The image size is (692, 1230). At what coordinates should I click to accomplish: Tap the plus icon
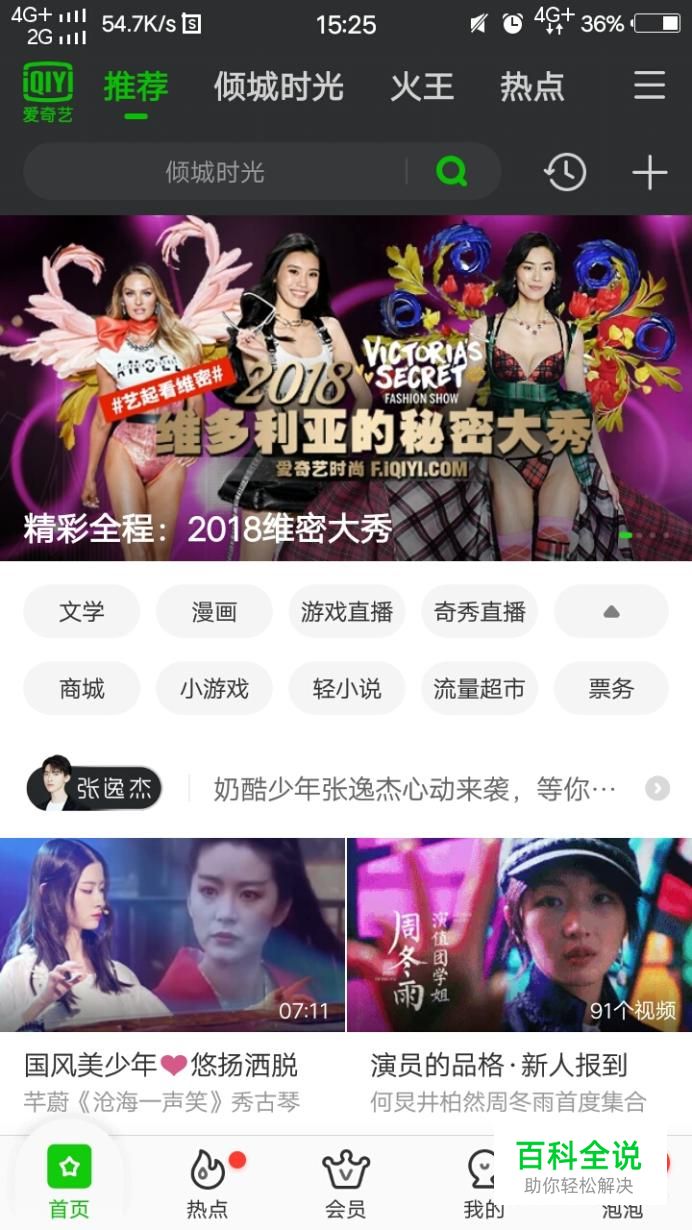point(649,172)
